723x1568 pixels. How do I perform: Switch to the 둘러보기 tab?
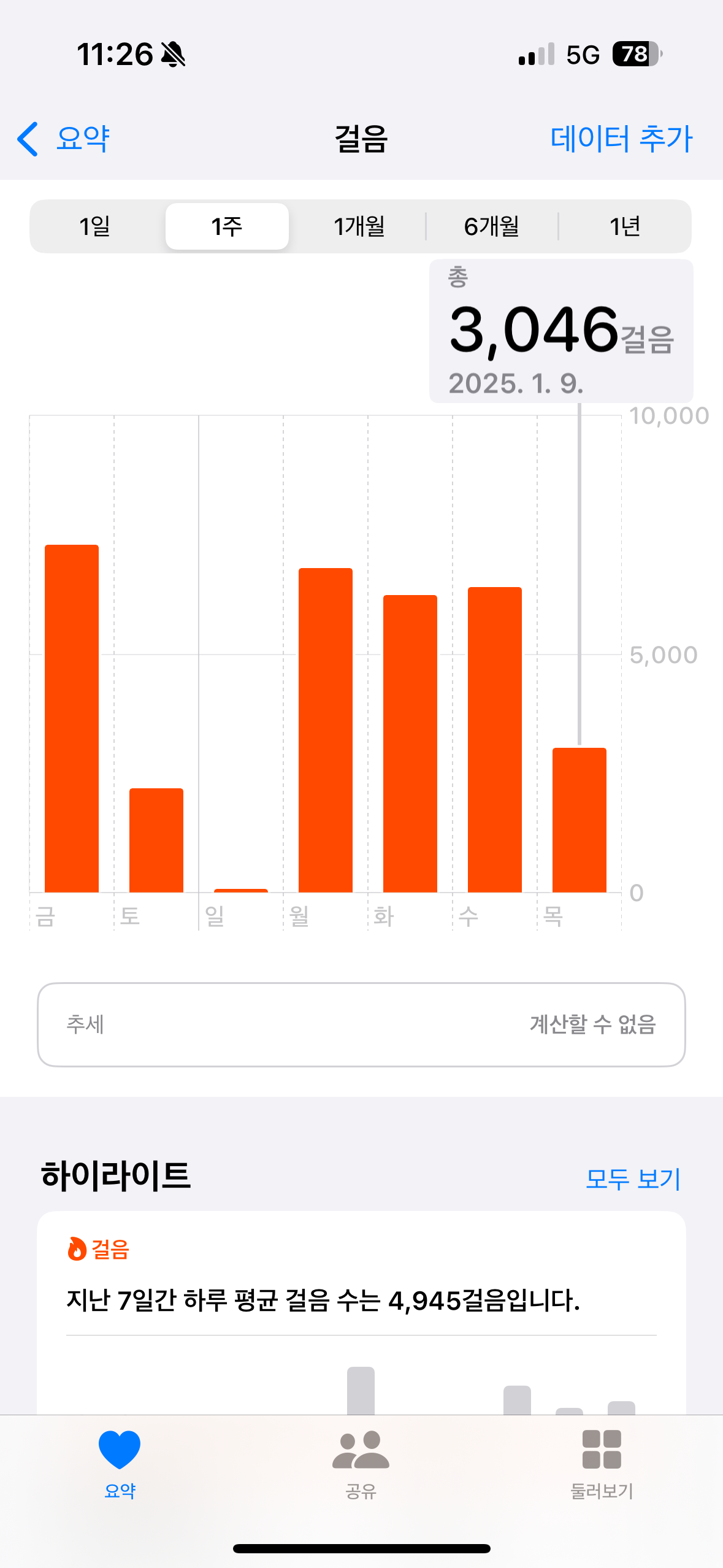point(602,1464)
